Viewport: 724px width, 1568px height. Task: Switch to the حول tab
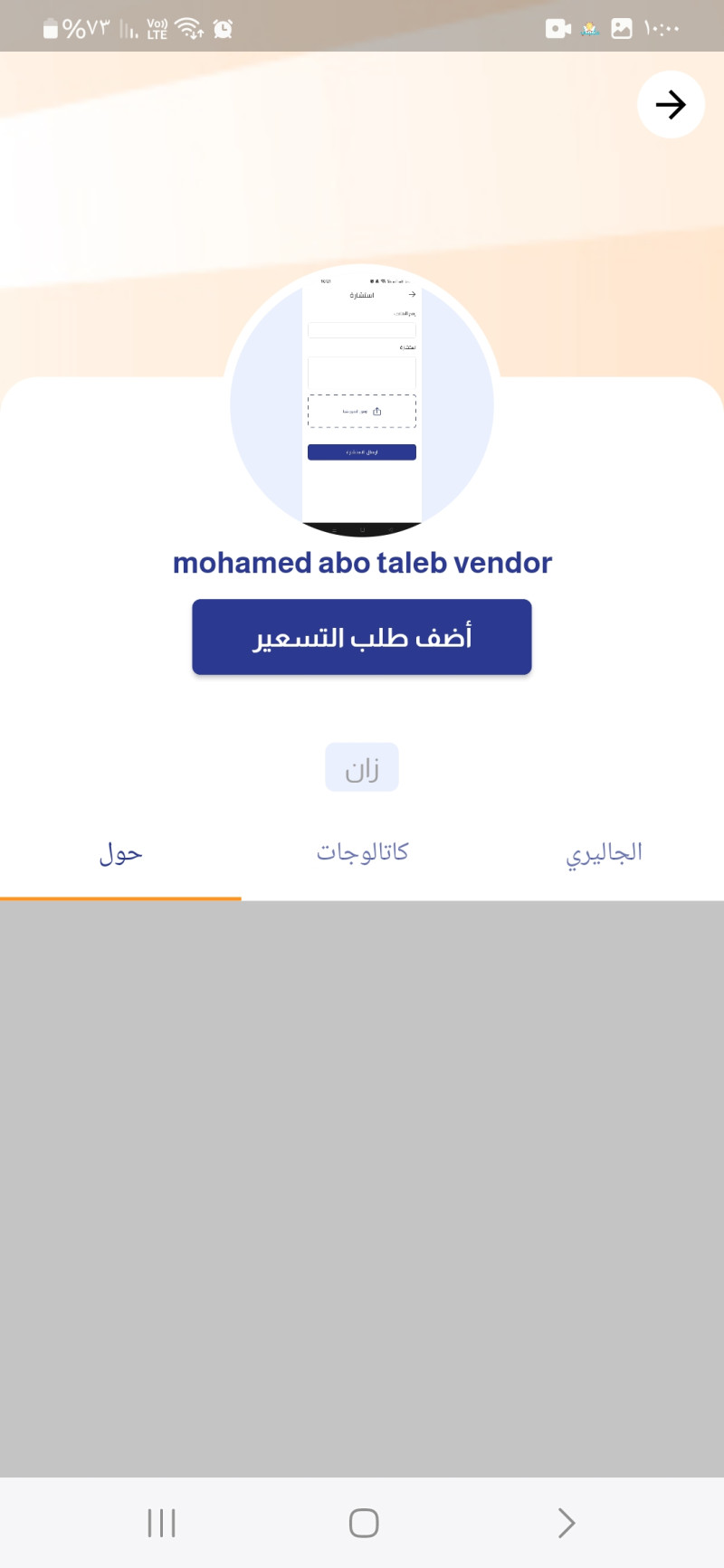tap(120, 853)
